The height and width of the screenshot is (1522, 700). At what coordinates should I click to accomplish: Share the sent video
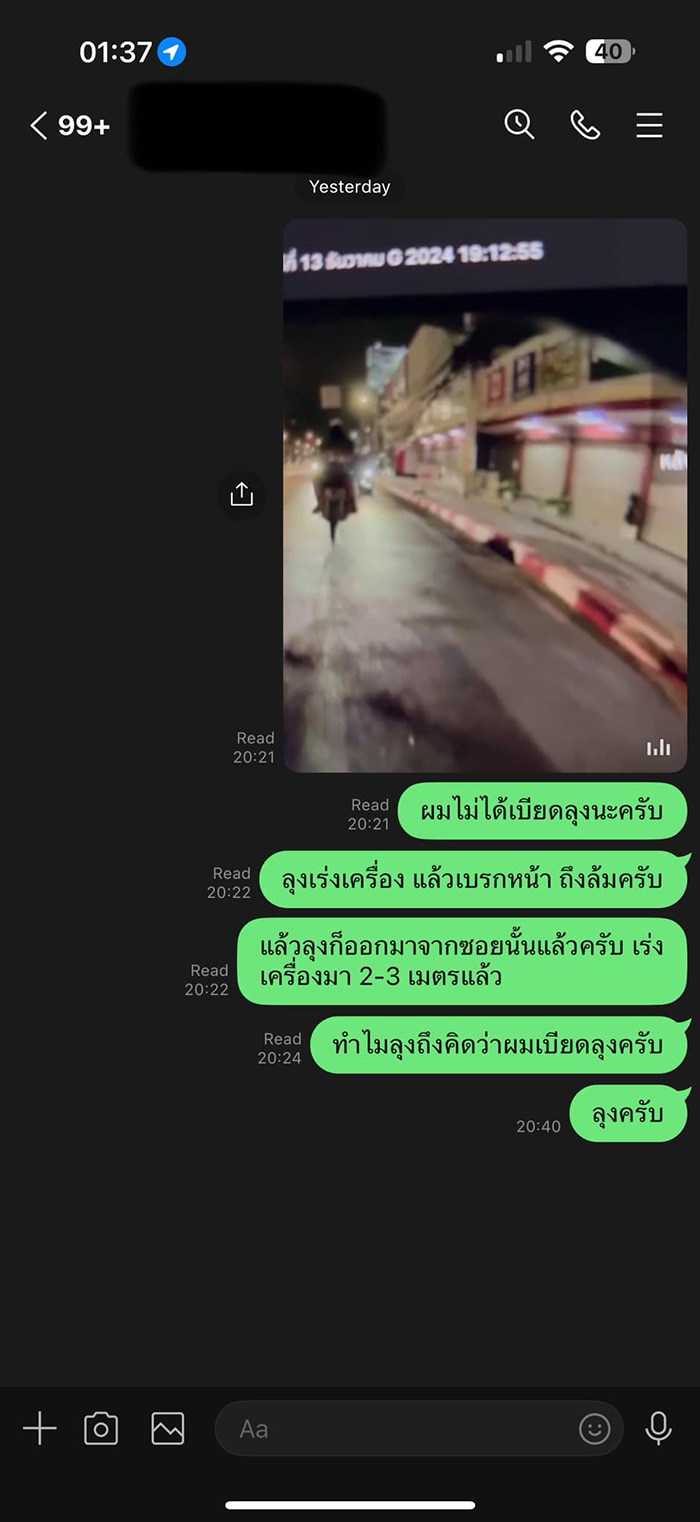click(x=242, y=494)
